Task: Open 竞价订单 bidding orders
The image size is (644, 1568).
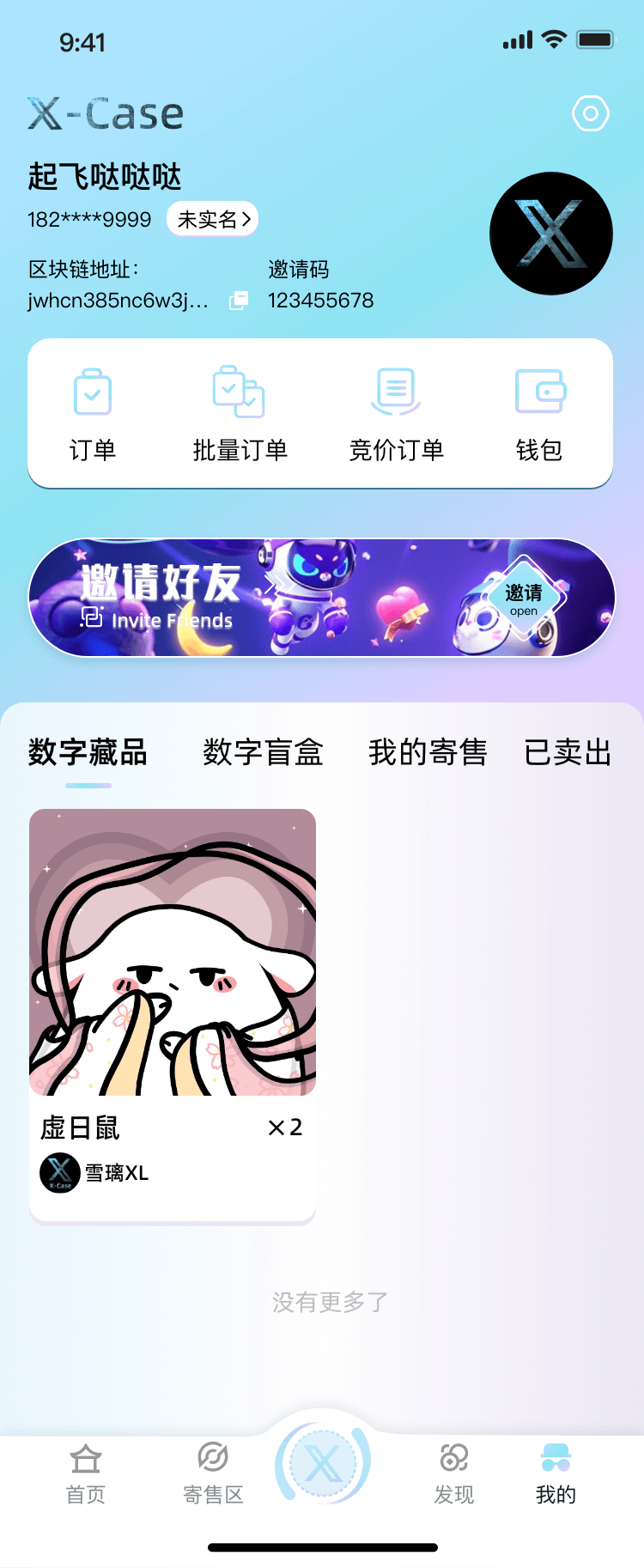Action: coord(396,414)
